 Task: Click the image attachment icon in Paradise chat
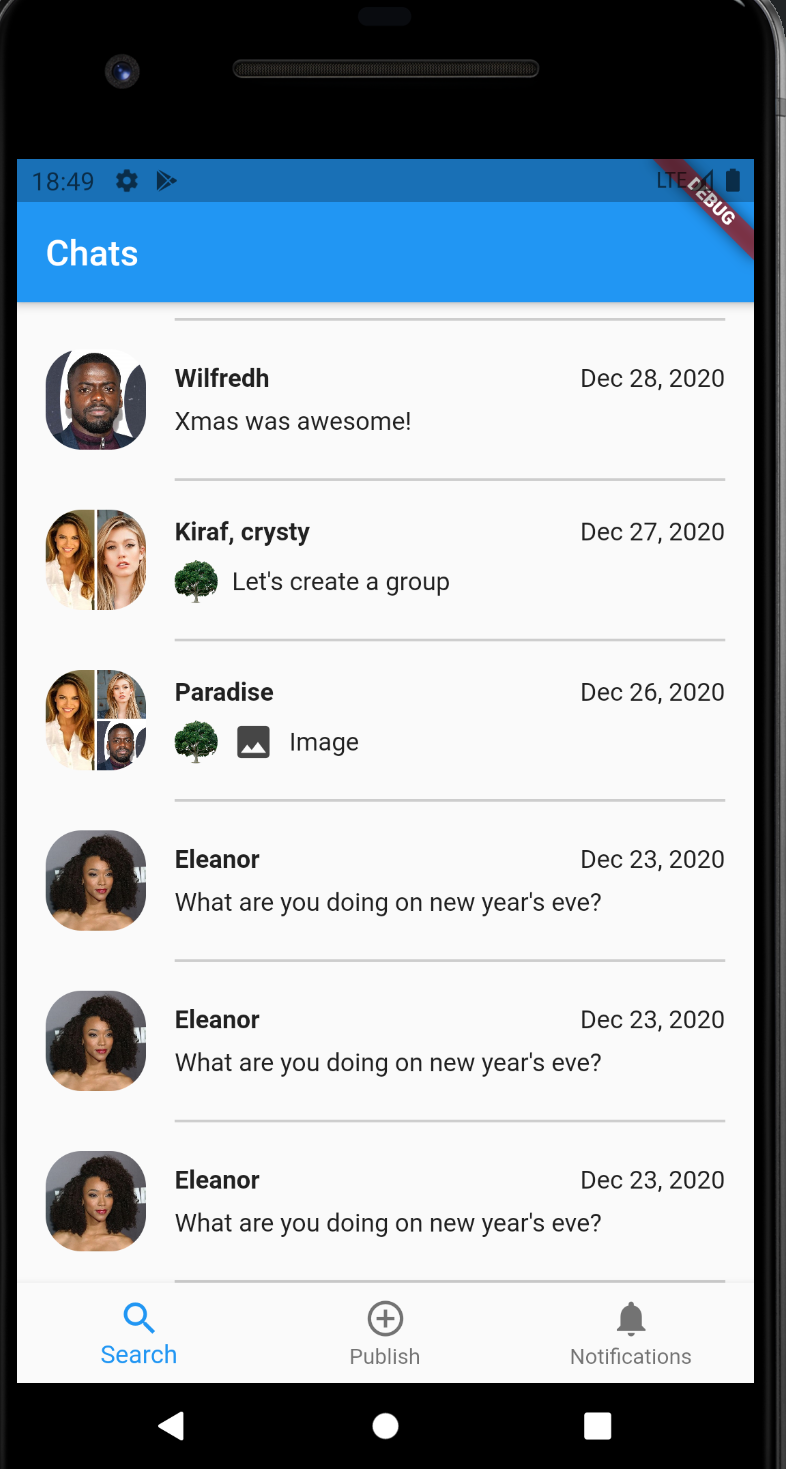(x=253, y=742)
